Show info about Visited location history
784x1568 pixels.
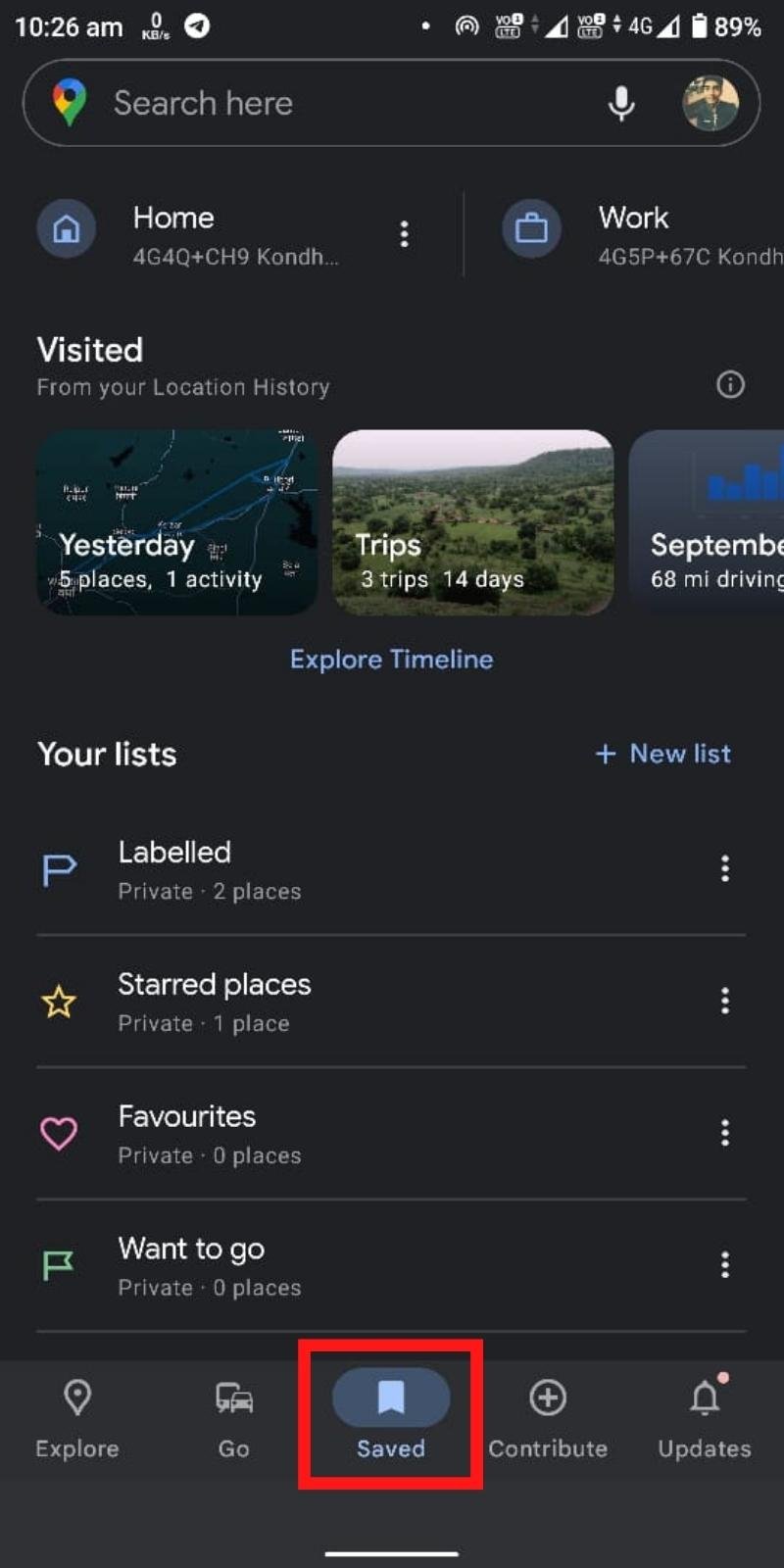[x=730, y=384]
